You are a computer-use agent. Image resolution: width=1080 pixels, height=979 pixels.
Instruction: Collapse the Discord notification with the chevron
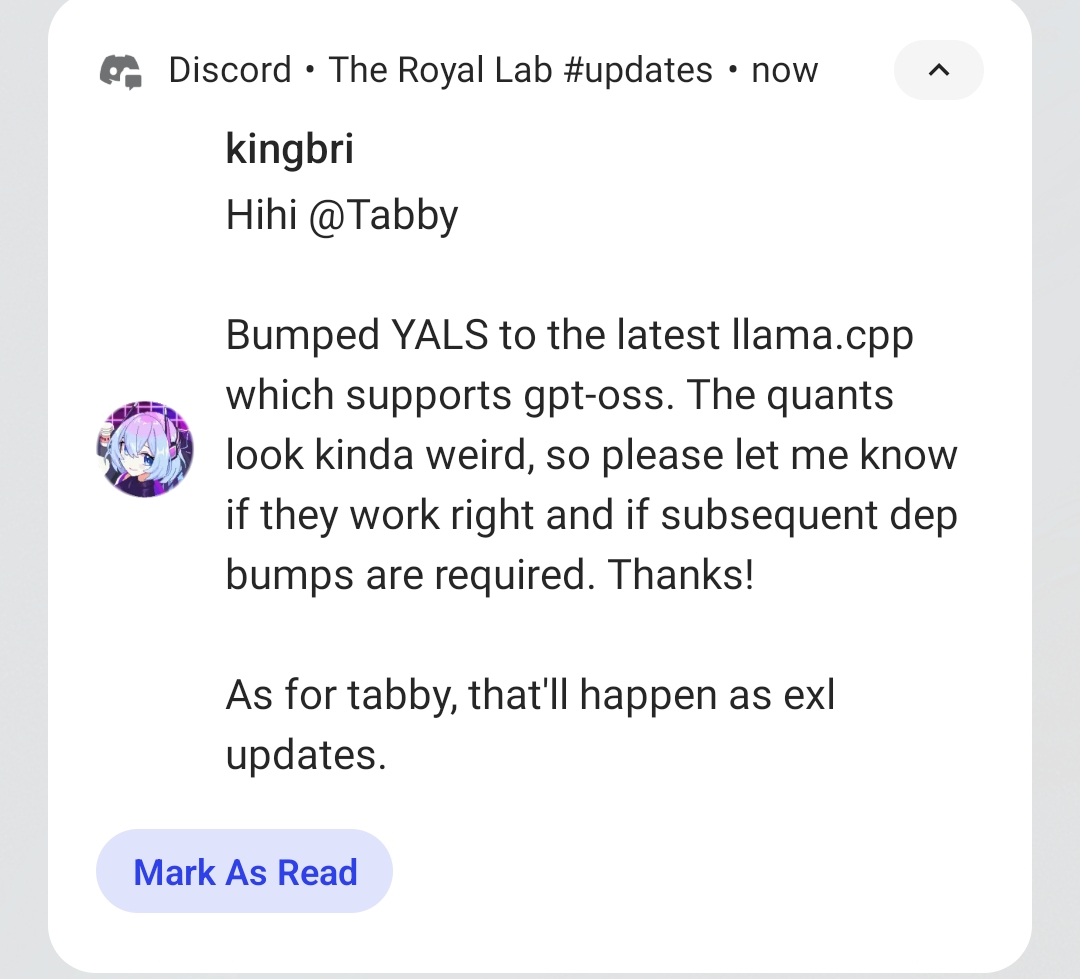(x=938, y=70)
